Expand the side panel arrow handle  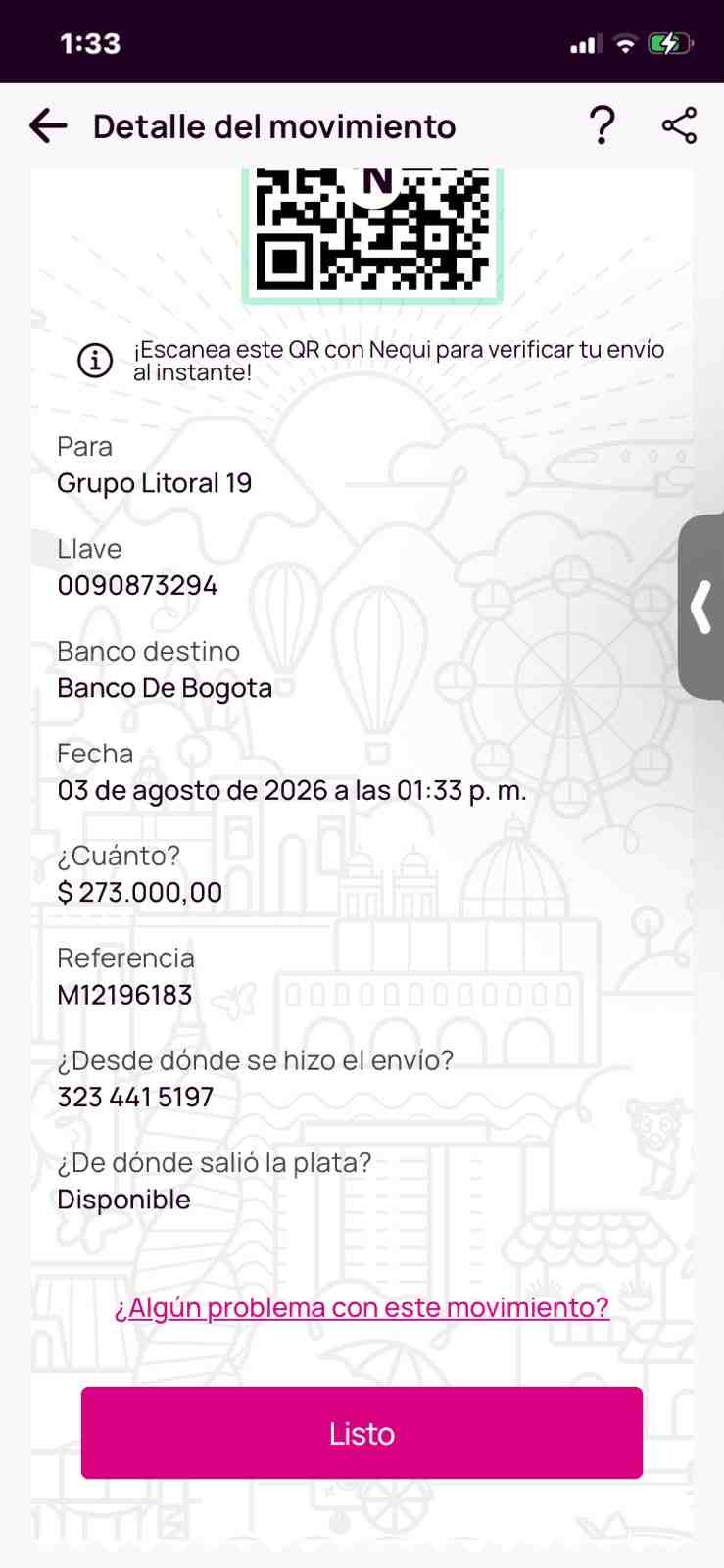[701, 607]
